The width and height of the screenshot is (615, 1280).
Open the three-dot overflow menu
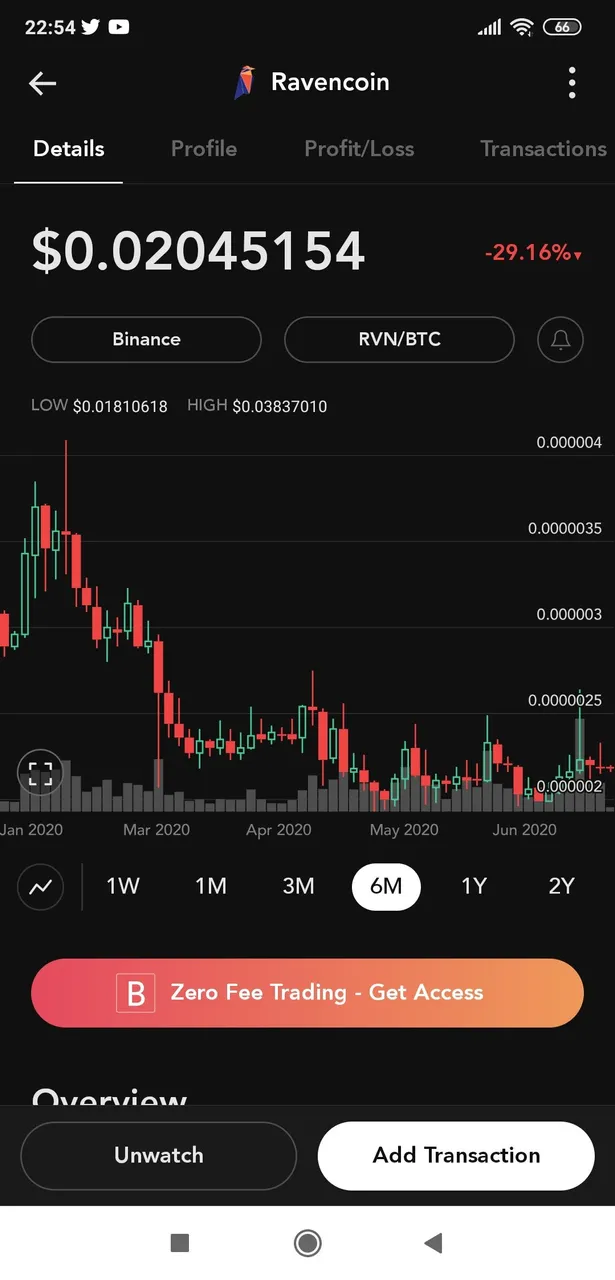[572, 83]
